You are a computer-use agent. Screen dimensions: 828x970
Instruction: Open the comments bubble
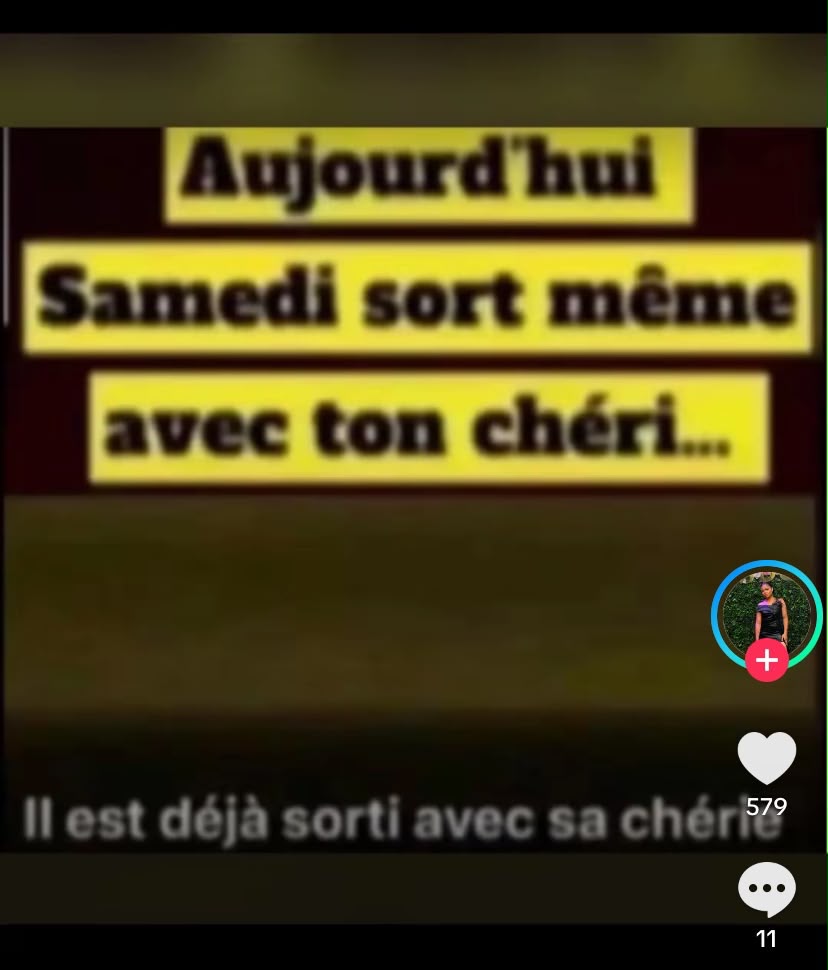coord(766,890)
